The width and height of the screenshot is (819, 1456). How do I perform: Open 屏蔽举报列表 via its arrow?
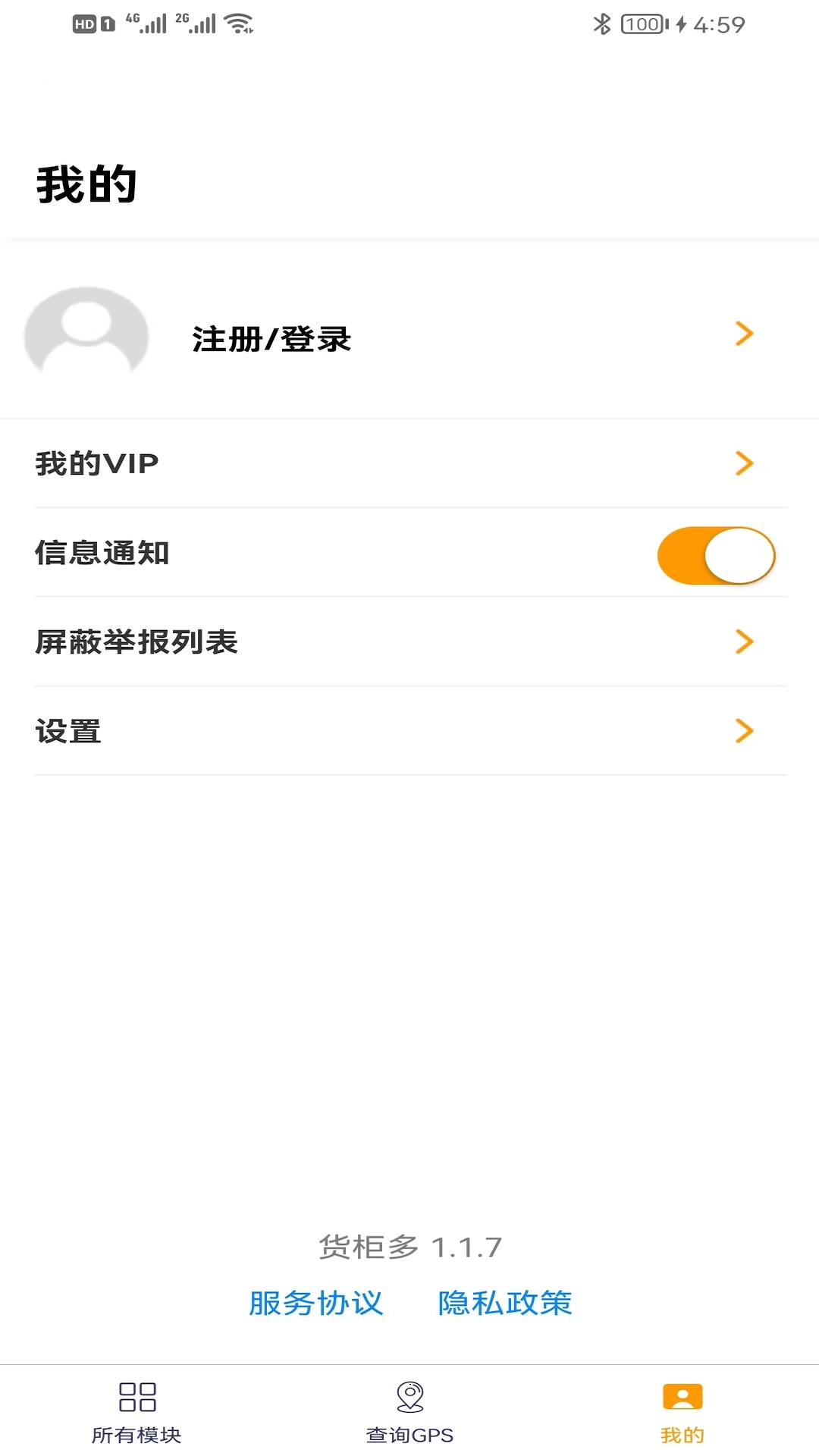(745, 641)
